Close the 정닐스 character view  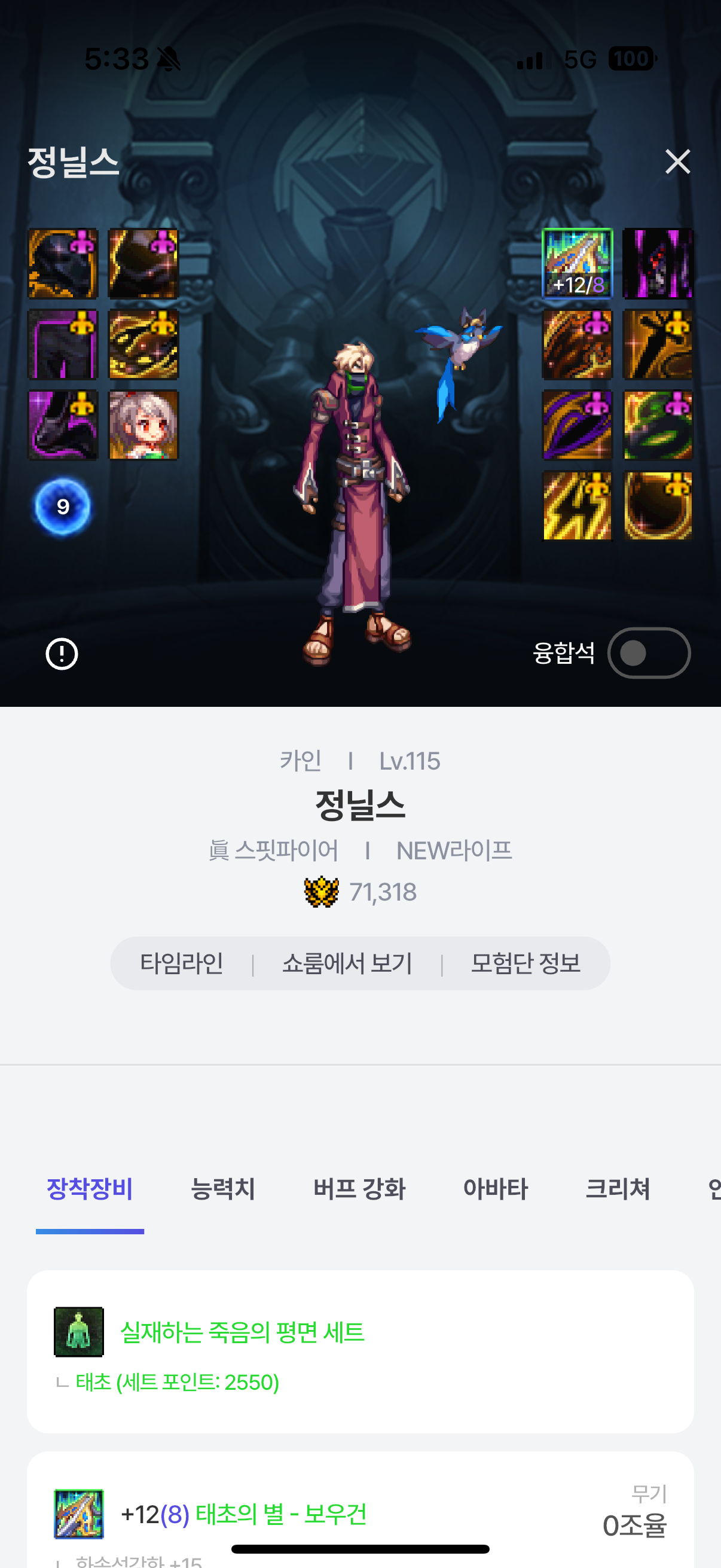[x=677, y=162]
